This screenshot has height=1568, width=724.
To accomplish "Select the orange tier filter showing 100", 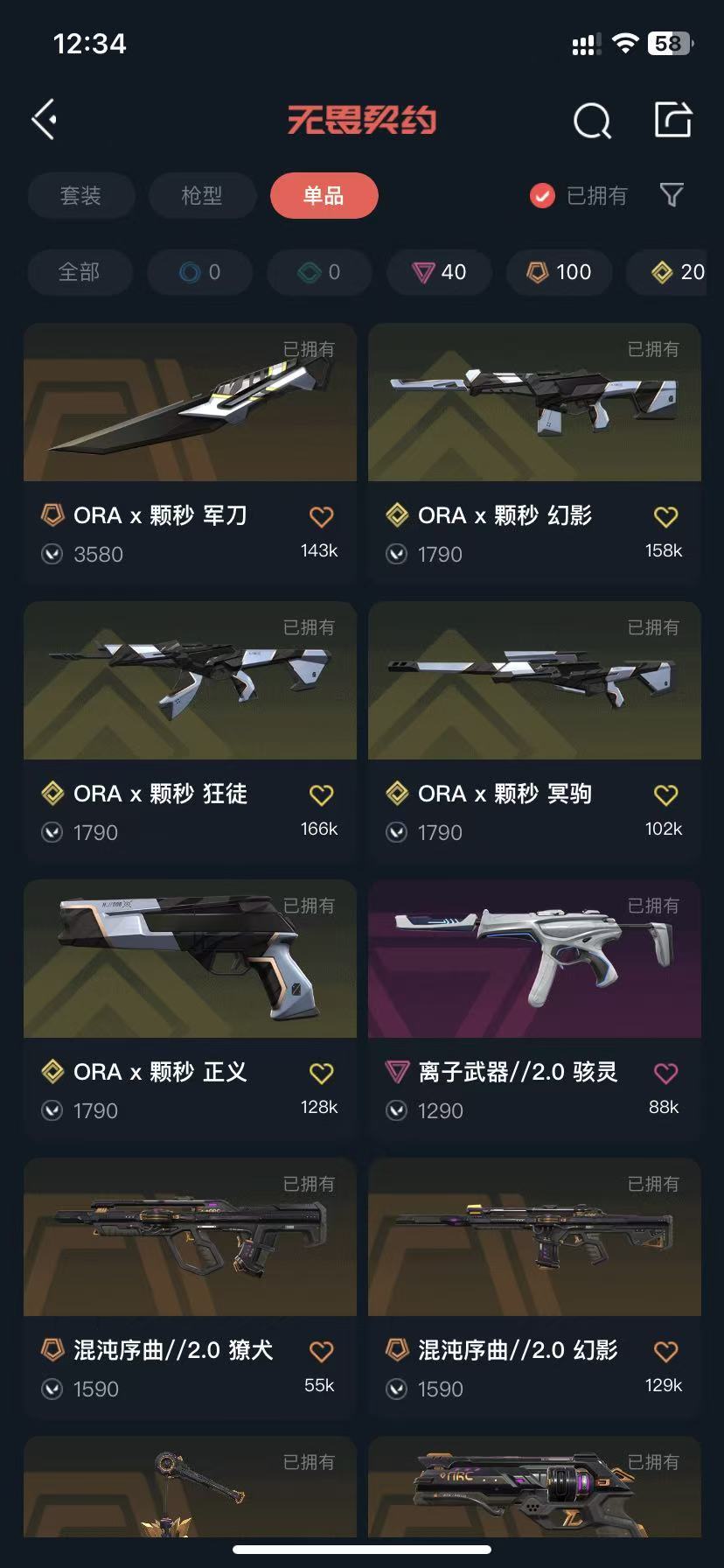I will 559,272.
